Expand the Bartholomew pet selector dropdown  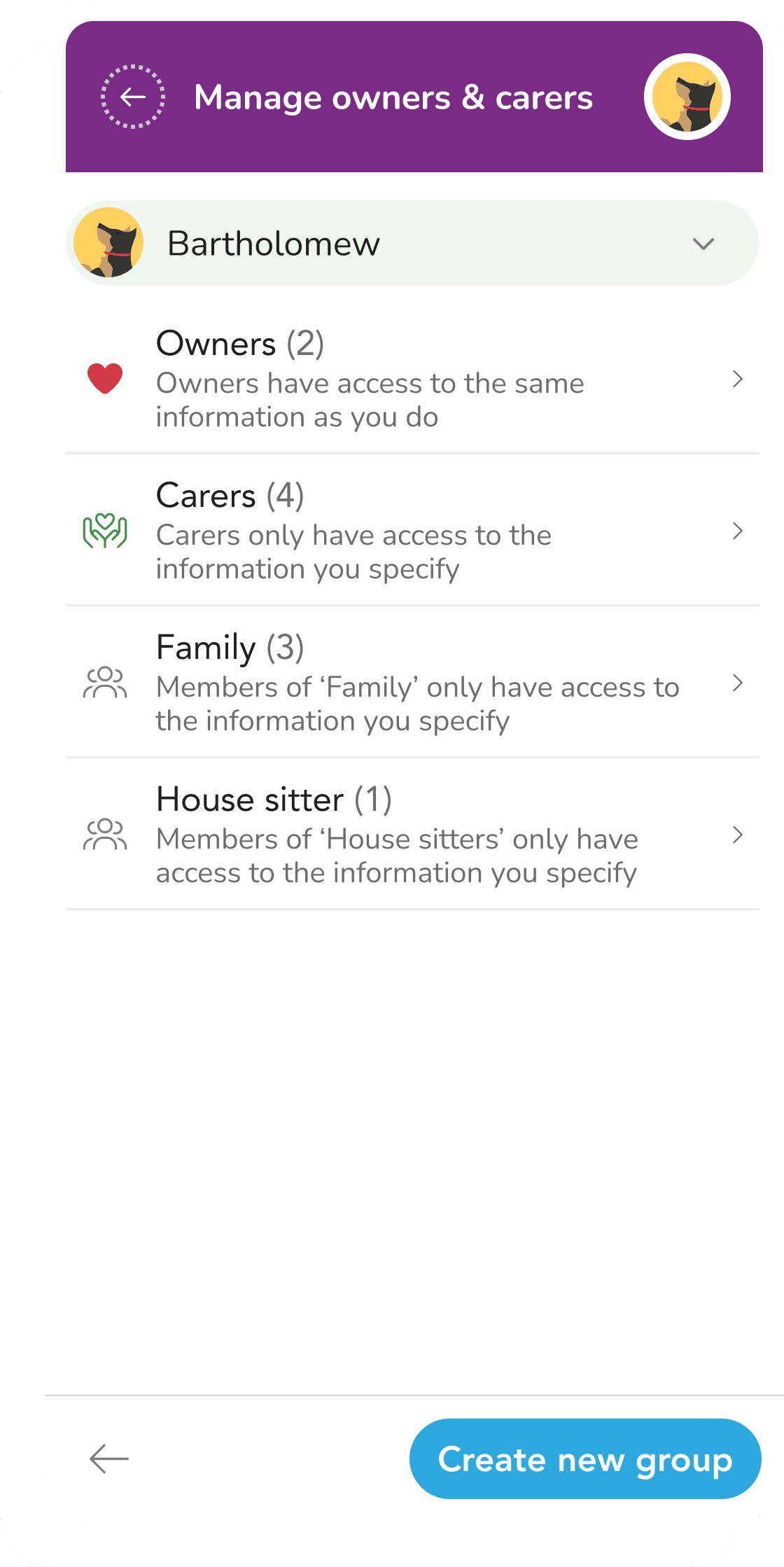(412, 243)
